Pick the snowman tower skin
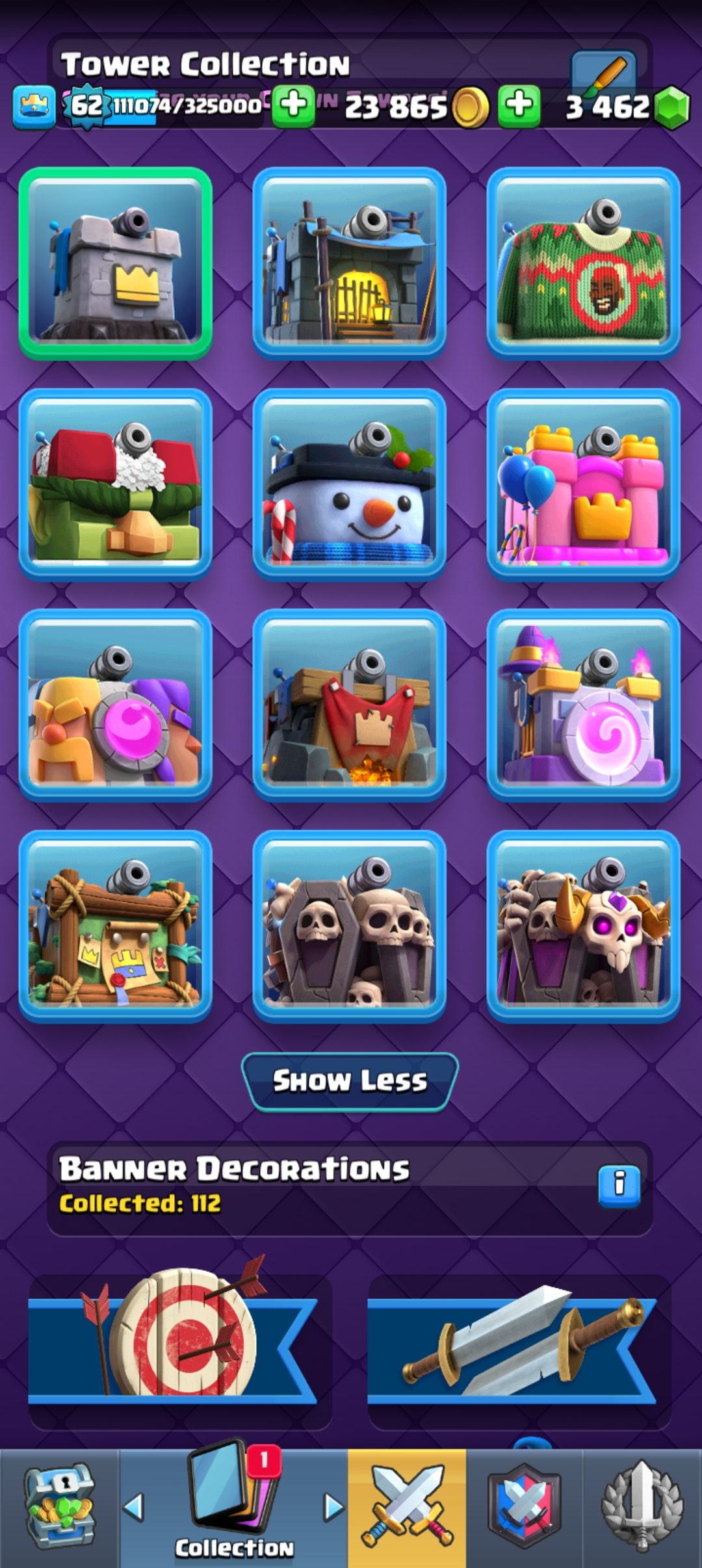Image resolution: width=702 pixels, height=1568 pixels. tap(349, 484)
